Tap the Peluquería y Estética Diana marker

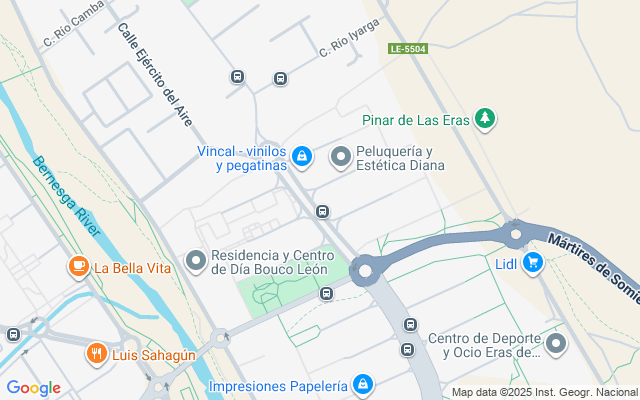click(x=341, y=157)
